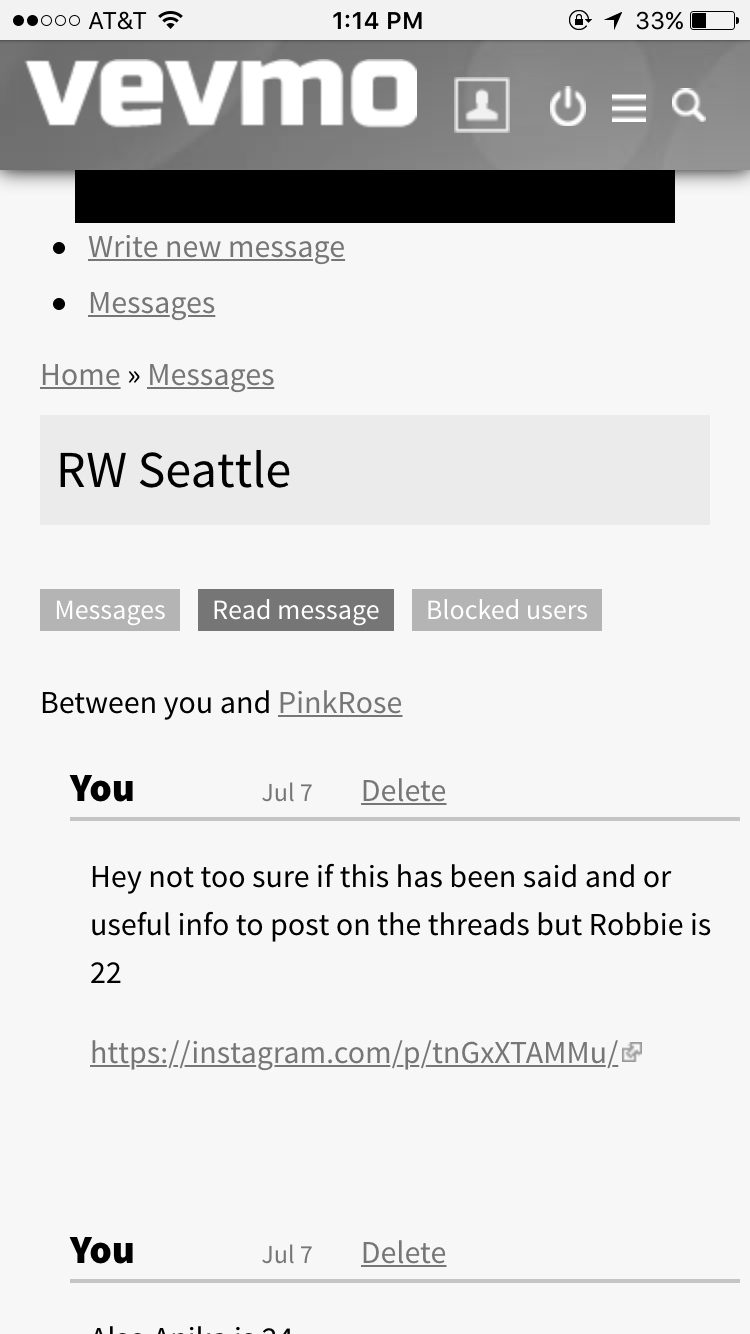The image size is (750, 1334).
Task: Switch to the Messages tab
Action: click(110, 610)
